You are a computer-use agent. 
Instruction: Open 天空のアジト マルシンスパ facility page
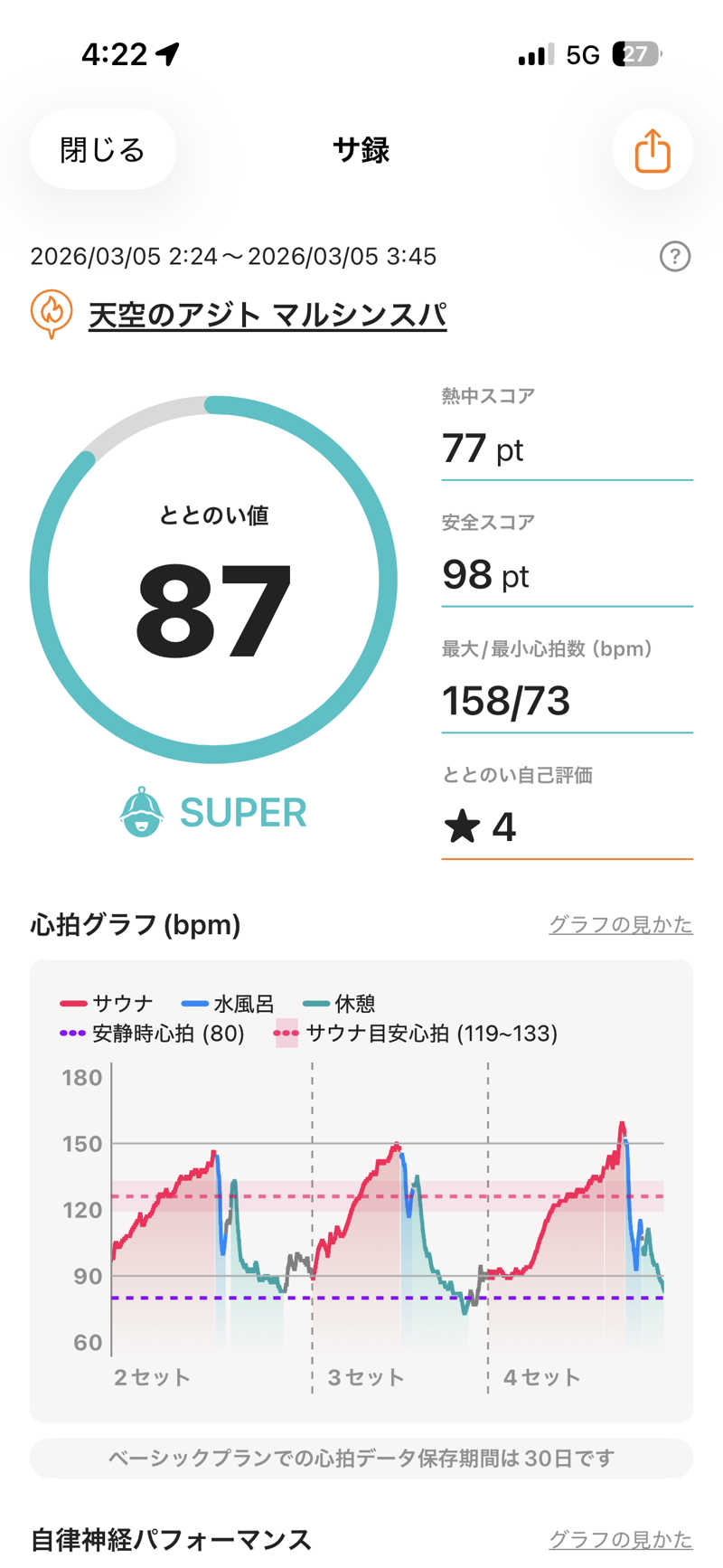point(268,315)
